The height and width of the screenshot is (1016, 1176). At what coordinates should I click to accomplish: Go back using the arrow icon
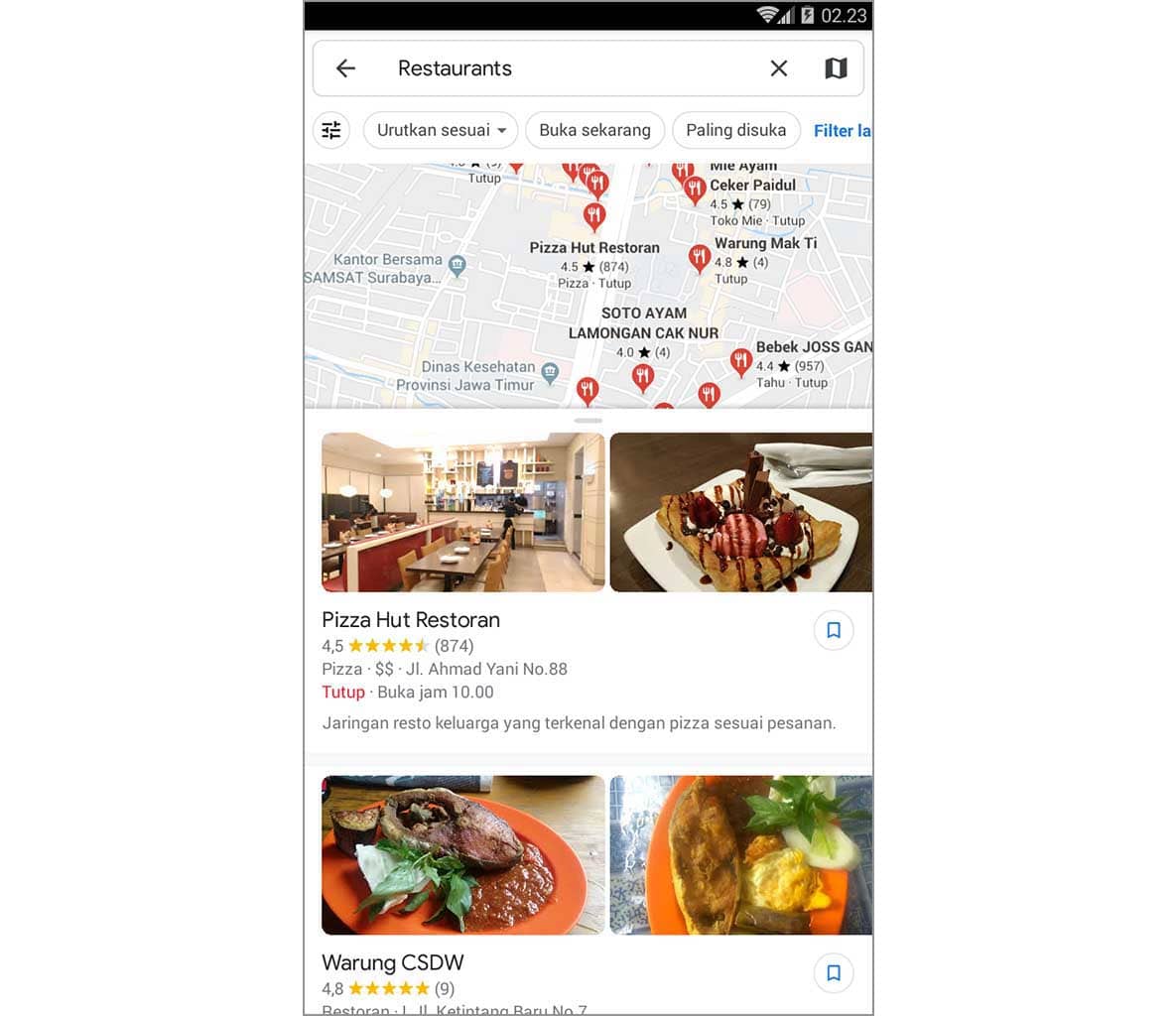(345, 68)
